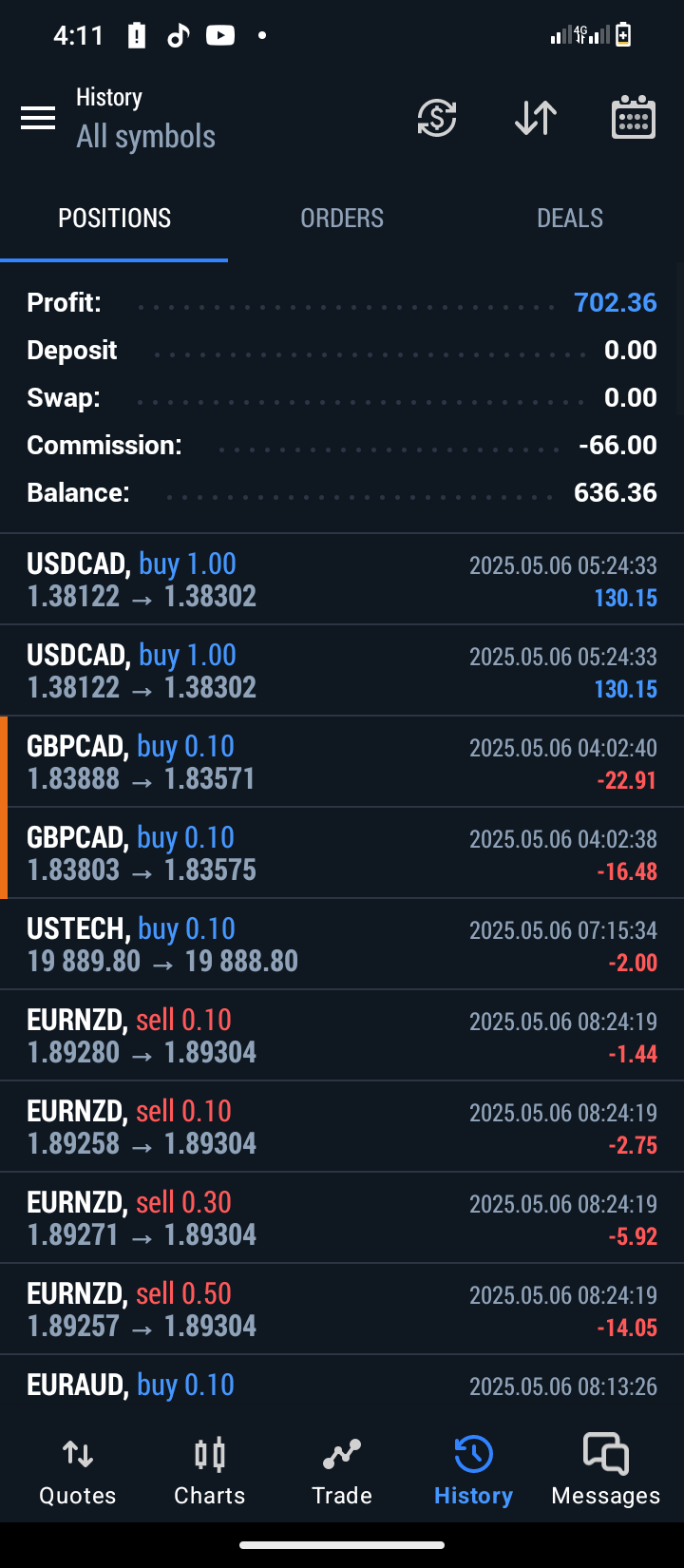Switch to the ORDERS tab
Screen dimensions: 684x1568
click(342, 218)
